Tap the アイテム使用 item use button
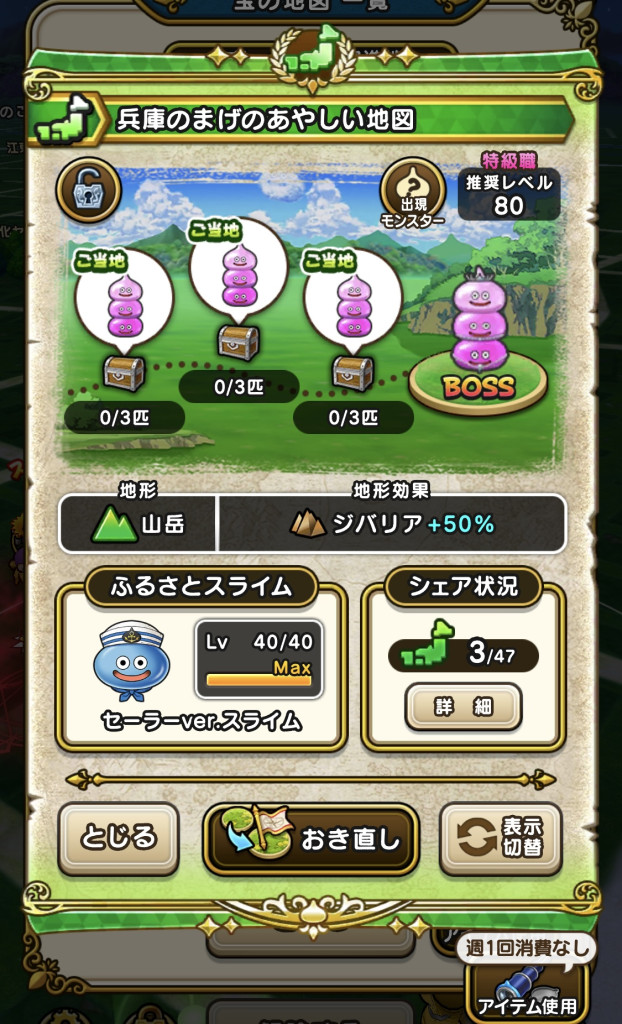This screenshot has width=622, height=1024. (x=527, y=990)
